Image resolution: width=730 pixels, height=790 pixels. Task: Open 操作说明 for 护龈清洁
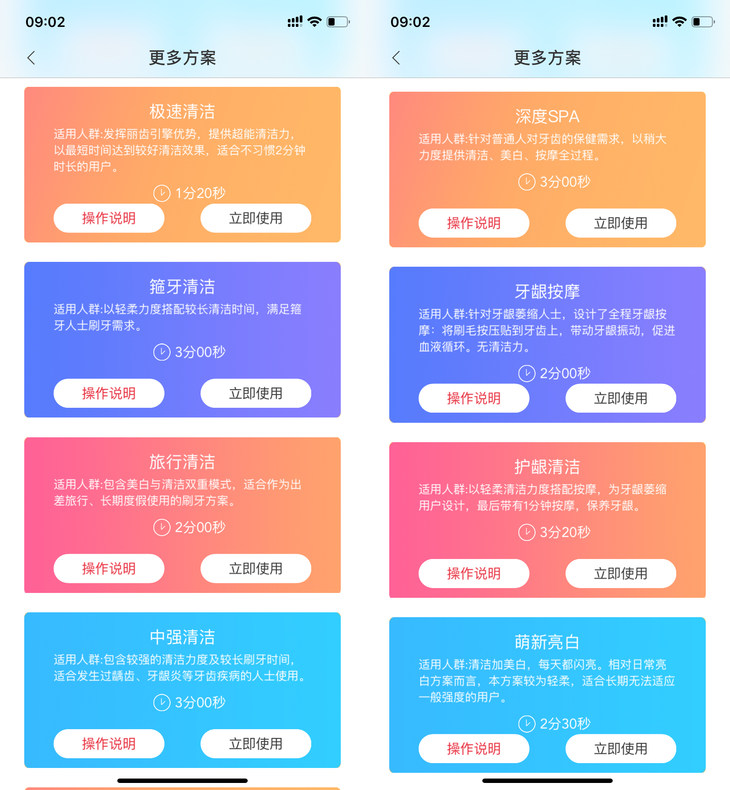(474, 573)
